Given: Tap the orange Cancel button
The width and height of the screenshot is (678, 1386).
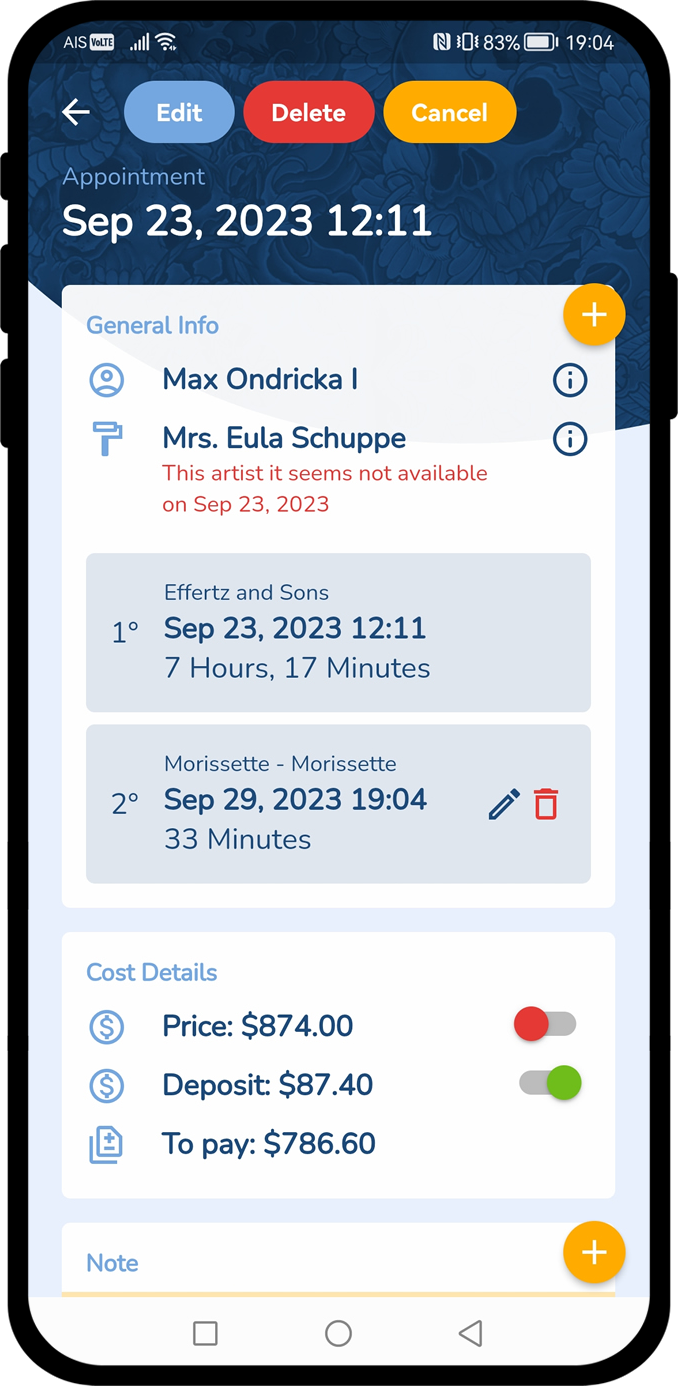Looking at the screenshot, I should coord(449,113).
